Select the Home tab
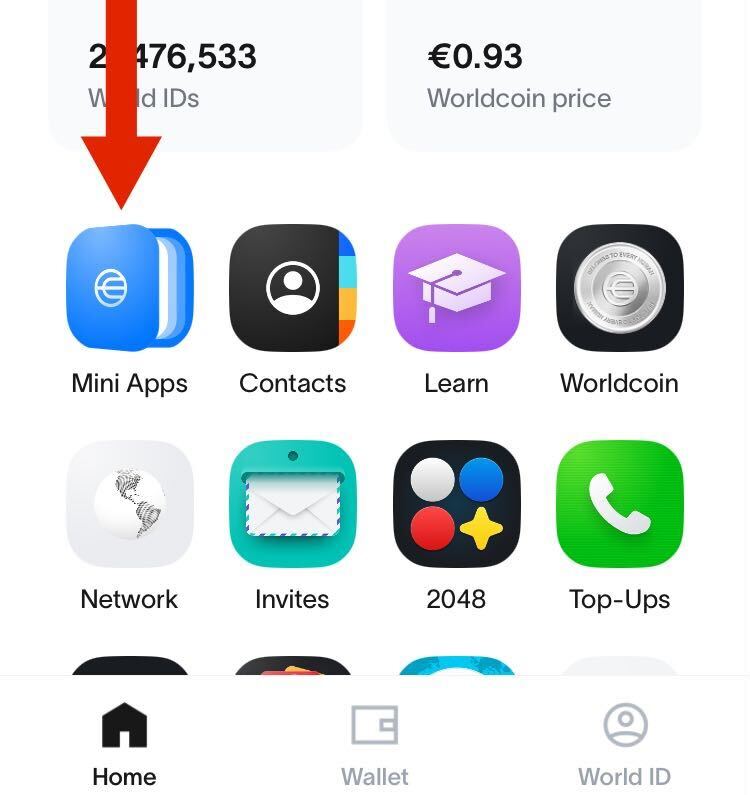 click(124, 743)
